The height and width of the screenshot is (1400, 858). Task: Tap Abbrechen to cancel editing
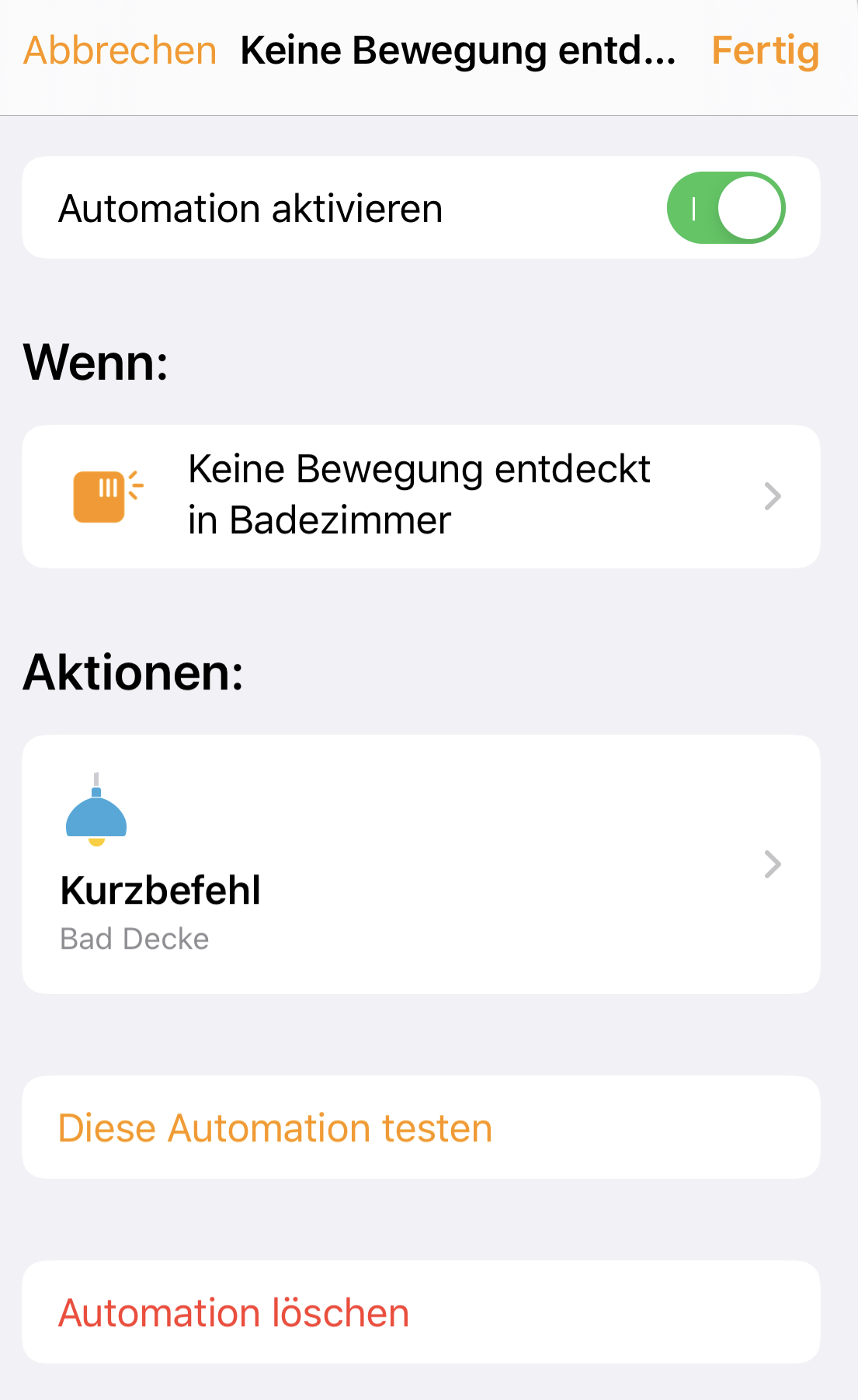pos(120,51)
